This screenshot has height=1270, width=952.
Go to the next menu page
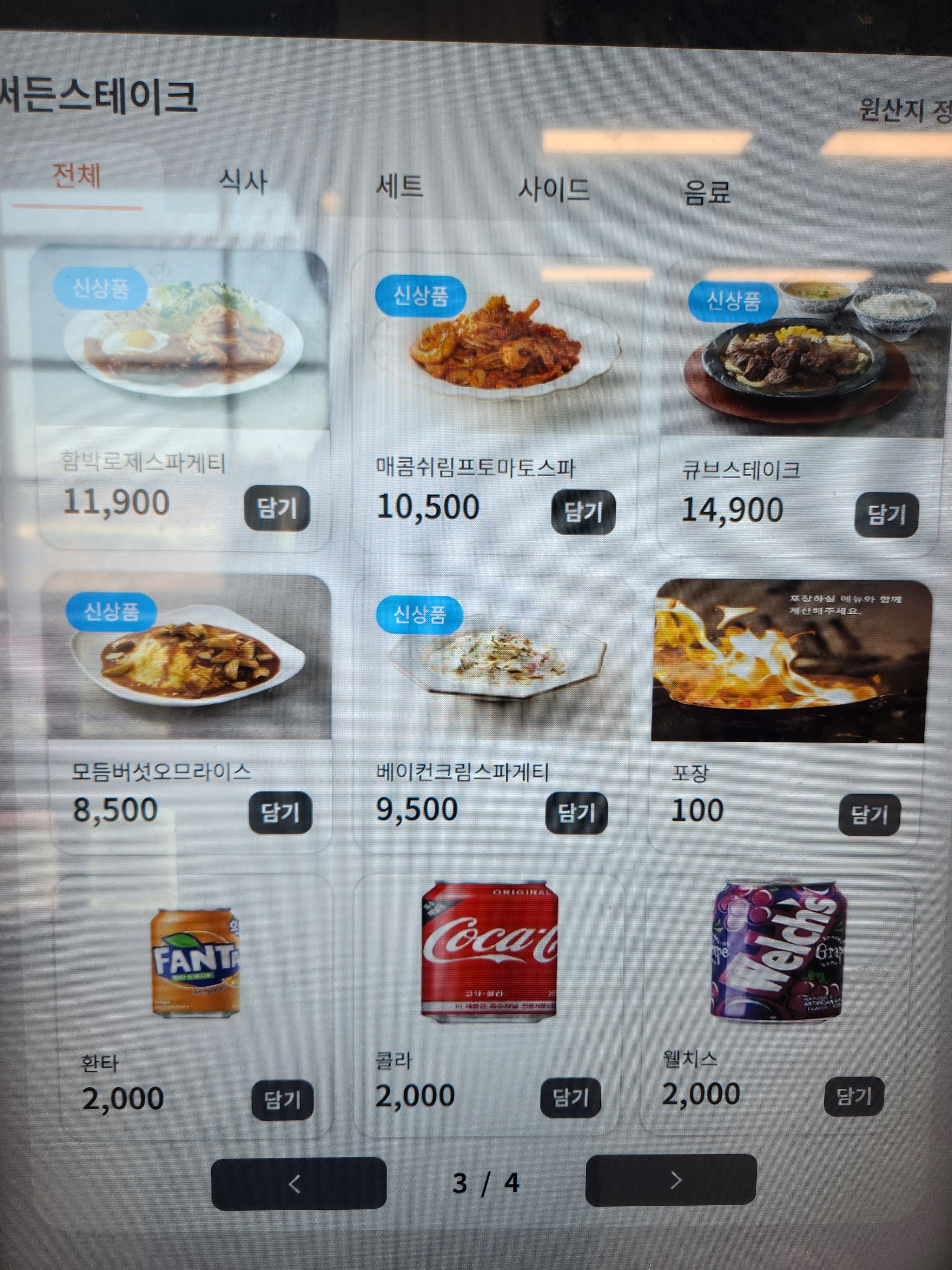pos(671,1180)
